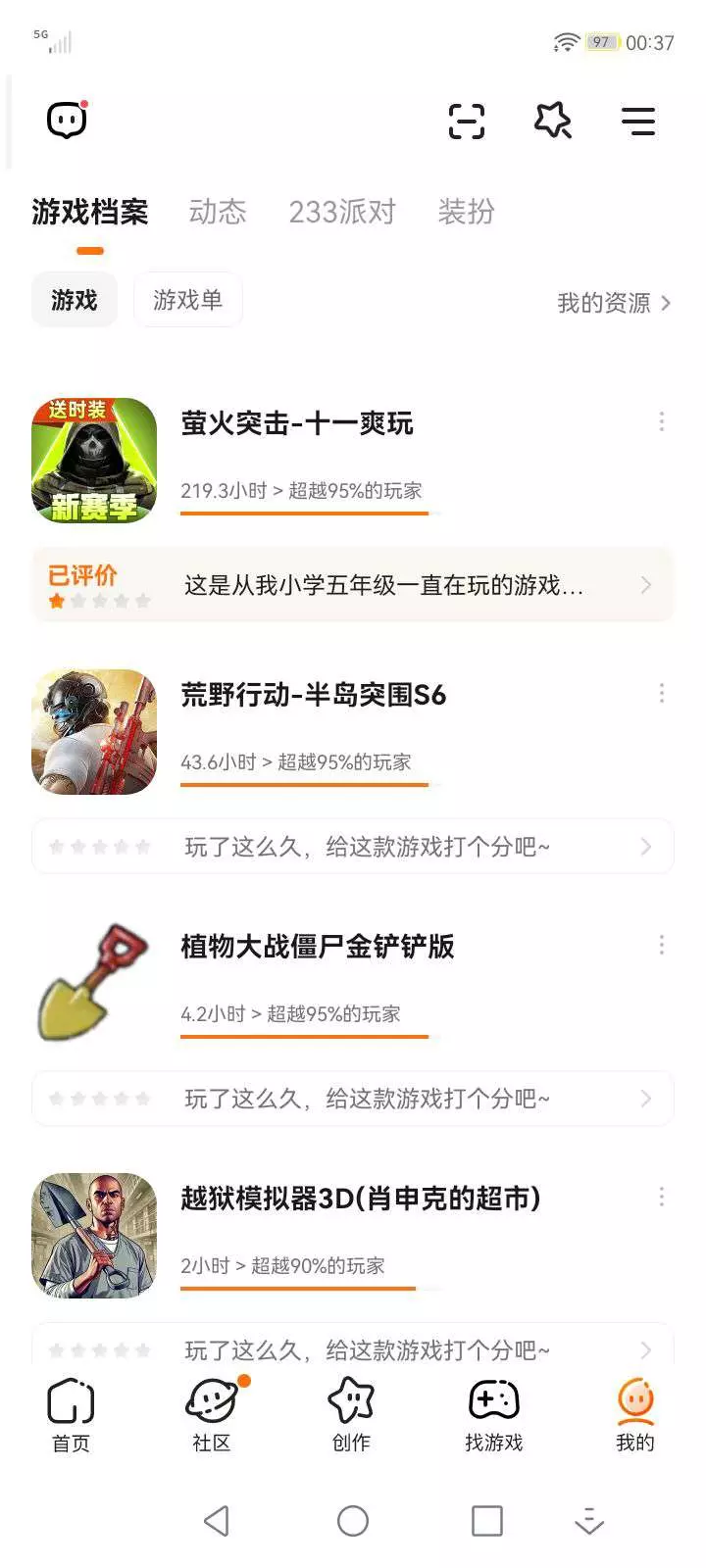Open more options for 萤火突击-十一爽玩
The height and width of the screenshot is (1568, 706).
click(662, 421)
